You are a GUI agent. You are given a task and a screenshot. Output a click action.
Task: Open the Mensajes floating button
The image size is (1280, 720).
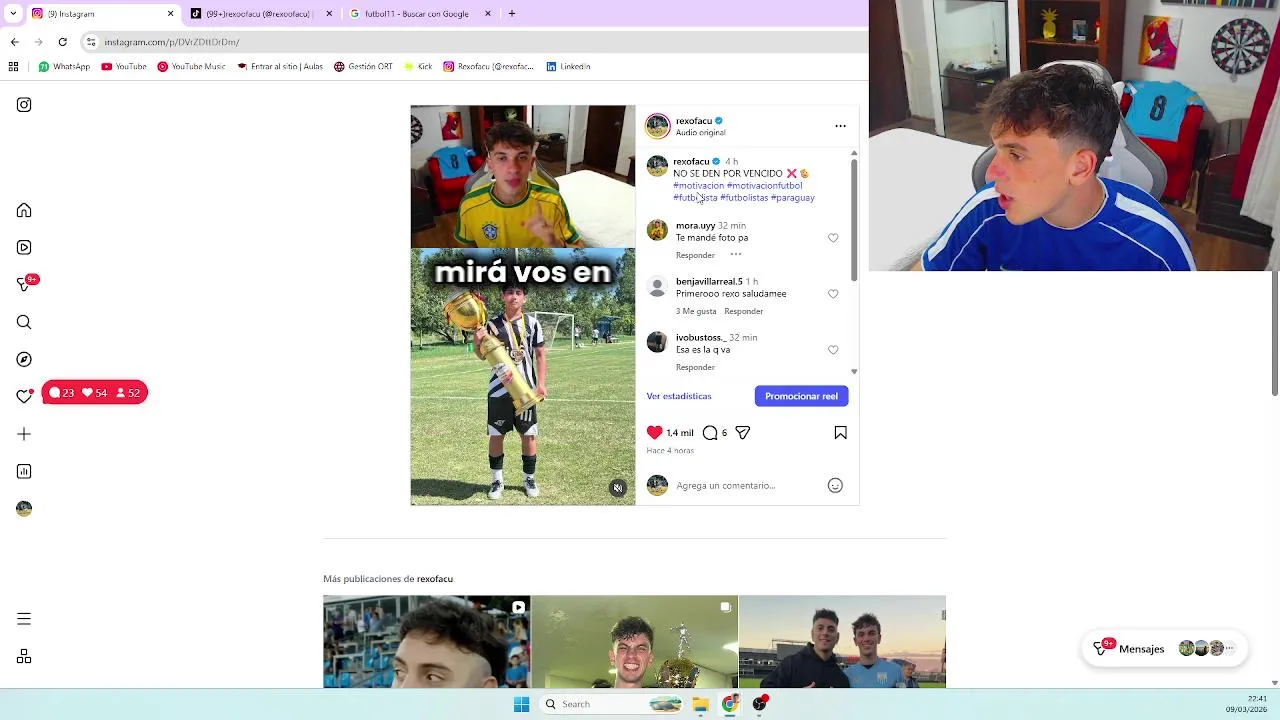[1130, 649]
